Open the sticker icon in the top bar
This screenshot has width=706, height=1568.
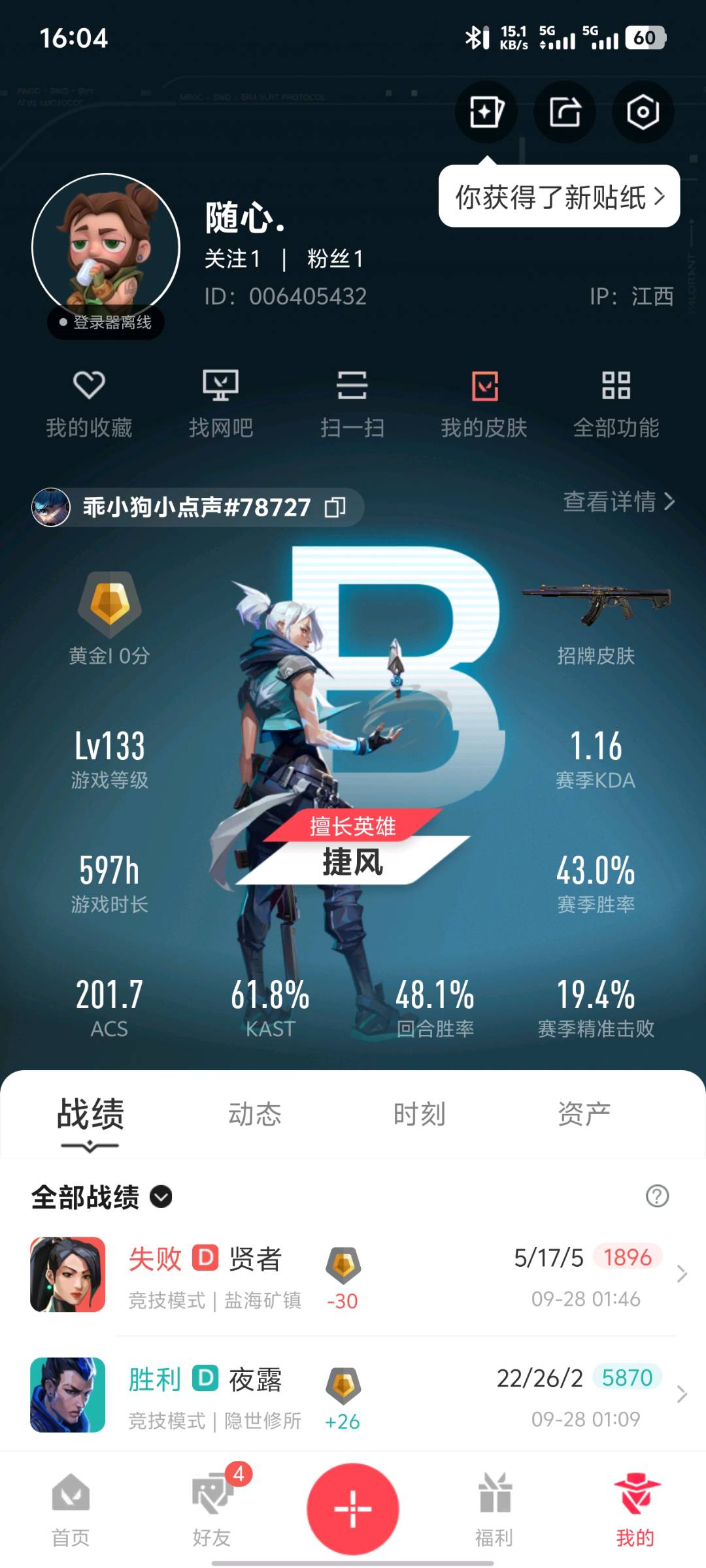tap(486, 112)
